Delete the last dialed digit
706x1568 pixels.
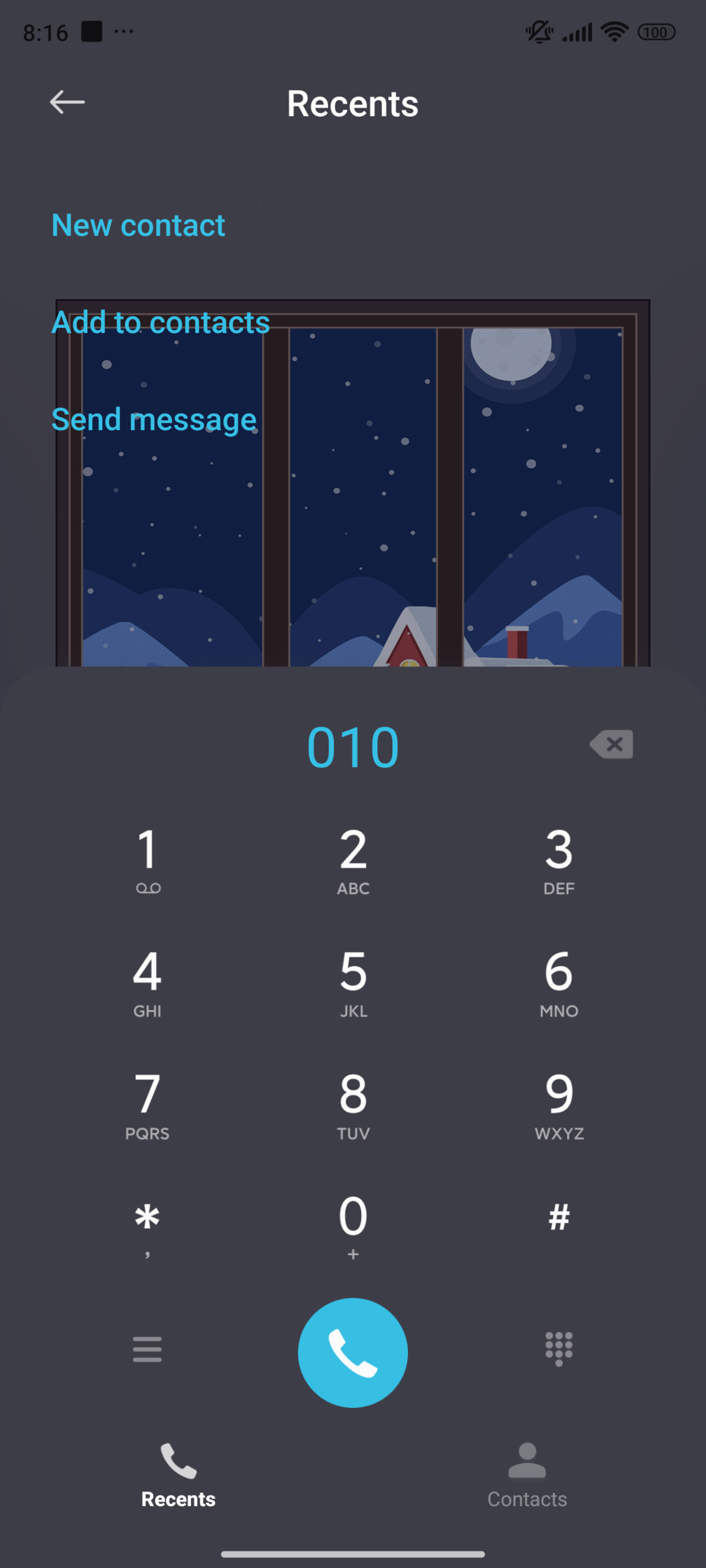click(x=612, y=744)
